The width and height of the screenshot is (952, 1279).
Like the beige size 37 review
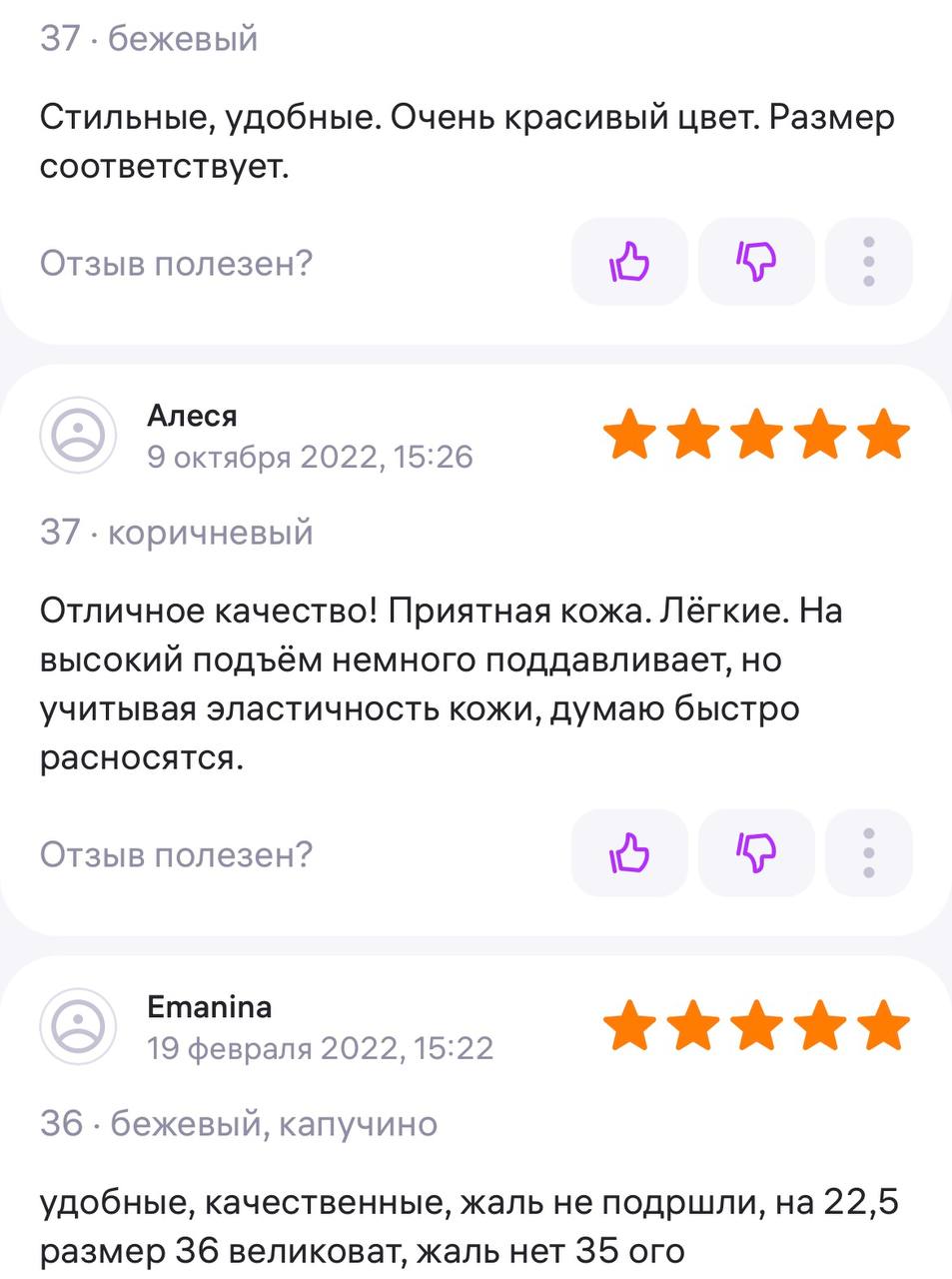tap(629, 262)
